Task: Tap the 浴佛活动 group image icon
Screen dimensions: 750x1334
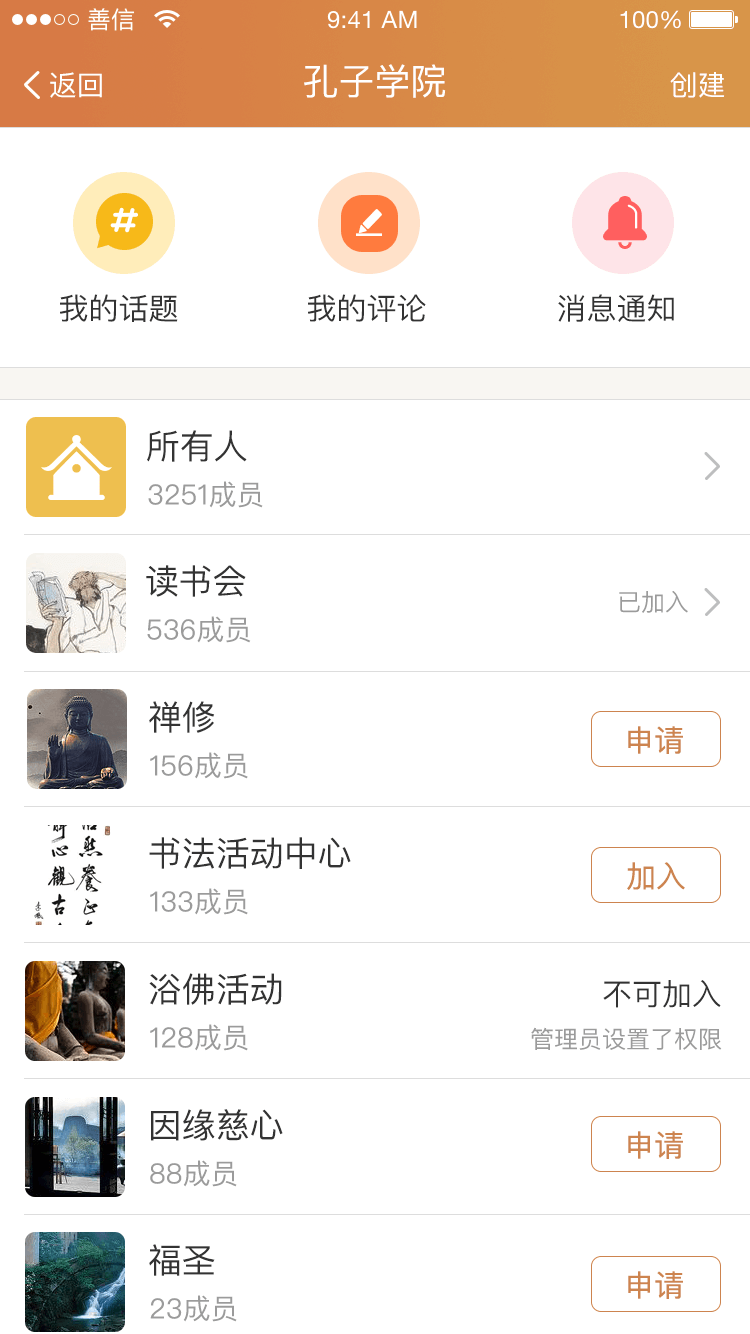Action: (76, 1011)
